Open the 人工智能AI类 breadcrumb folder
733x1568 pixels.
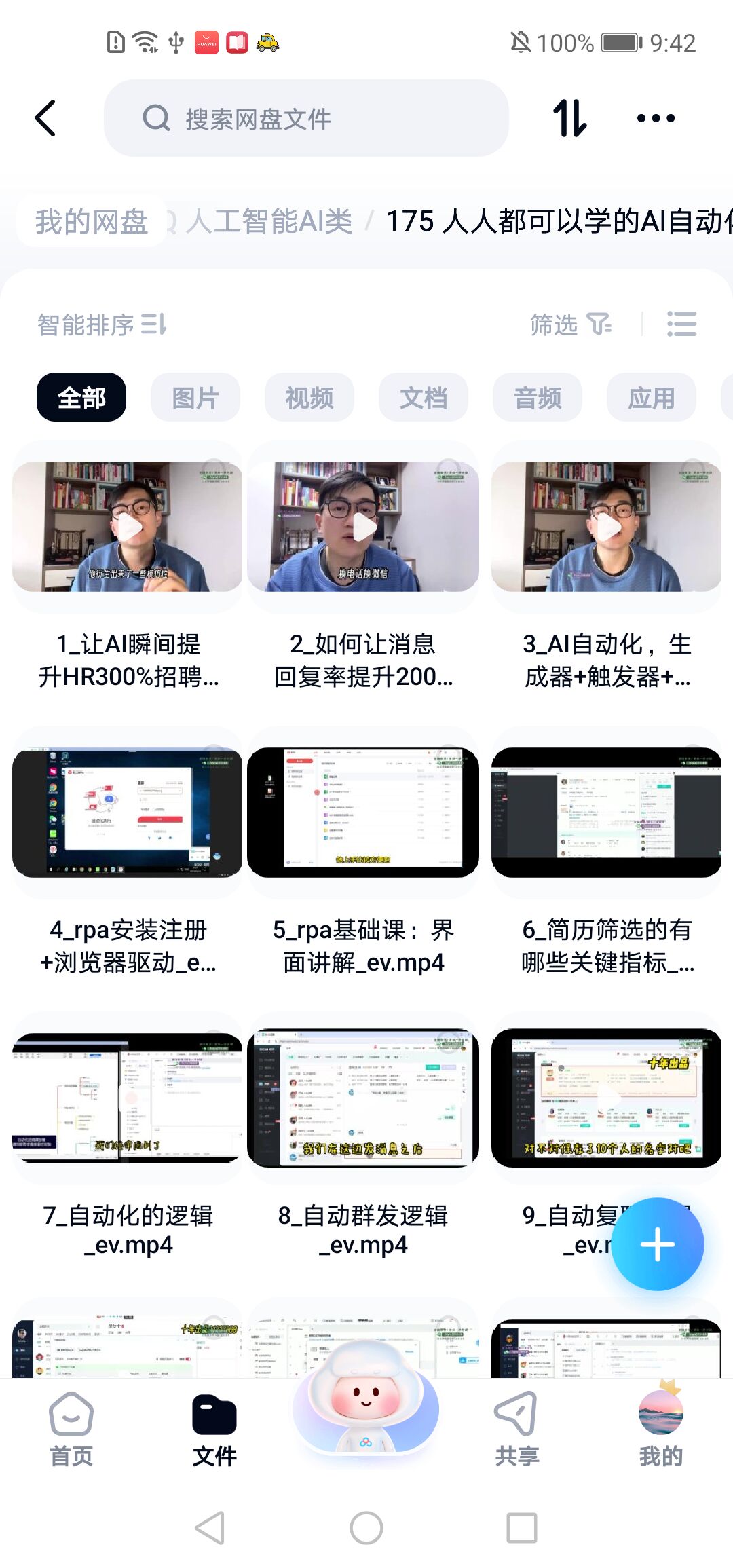click(269, 221)
